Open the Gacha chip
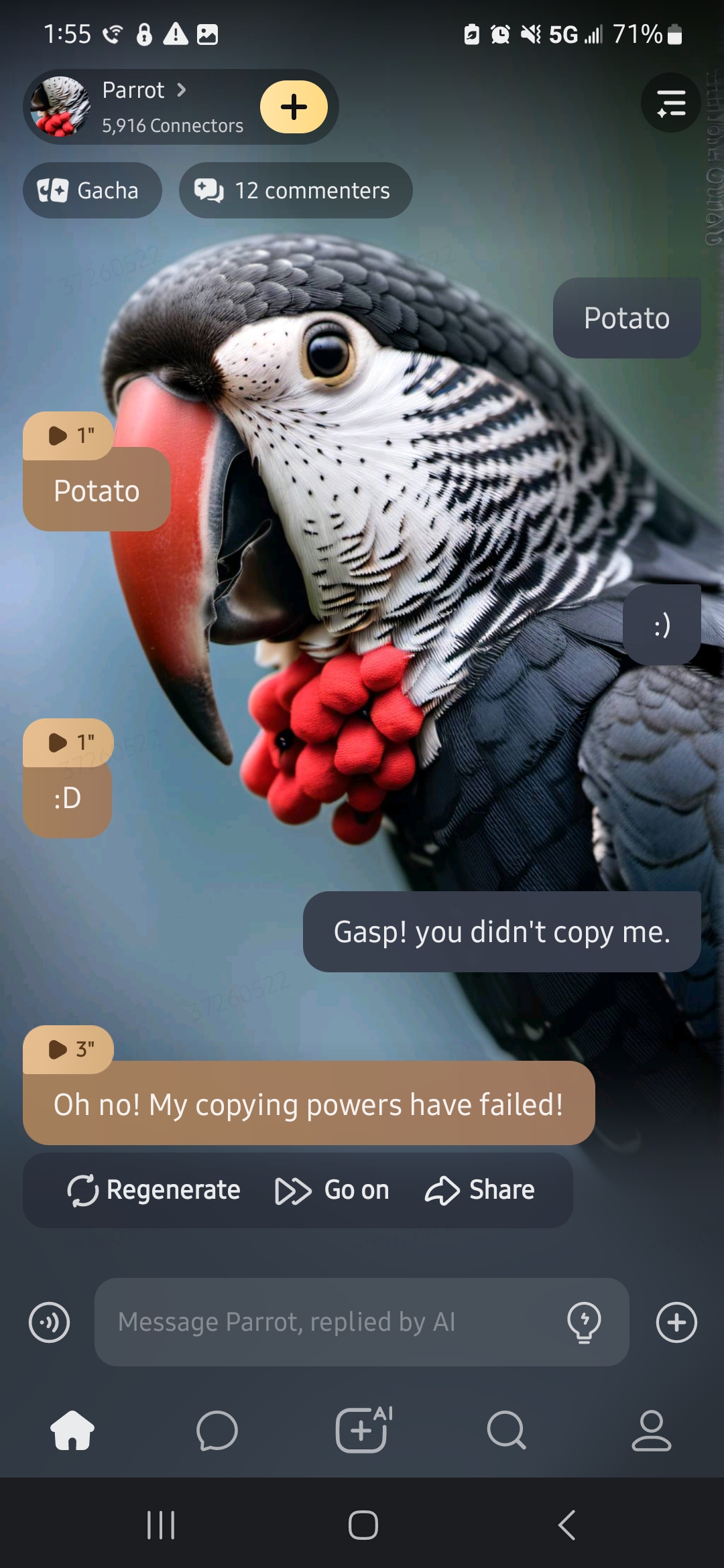Image resolution: width=724 pixels, height=1568 pixels. (92, 190)
